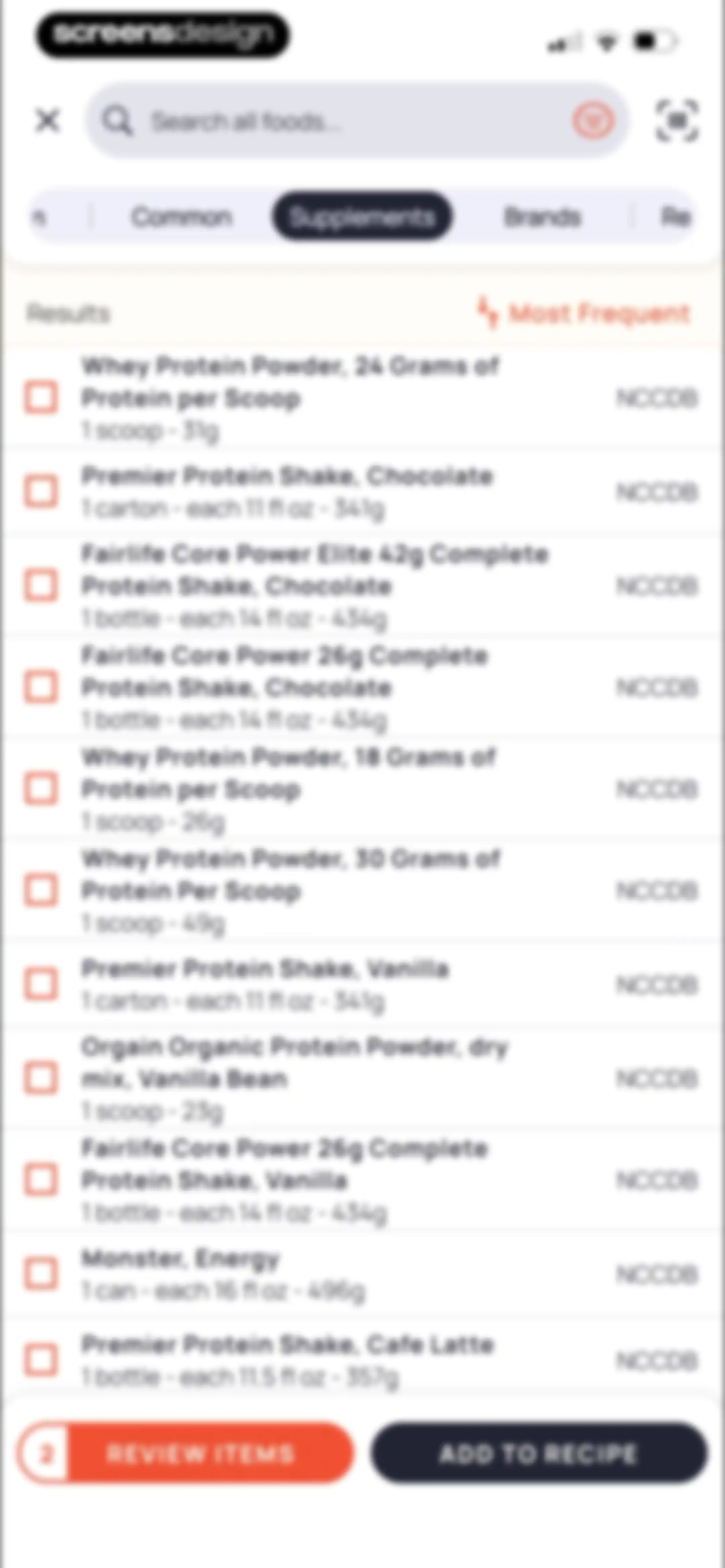The width and height of the screenshot is (725, 1568).
Task: Close the food search screen
Action: point(47,121)
